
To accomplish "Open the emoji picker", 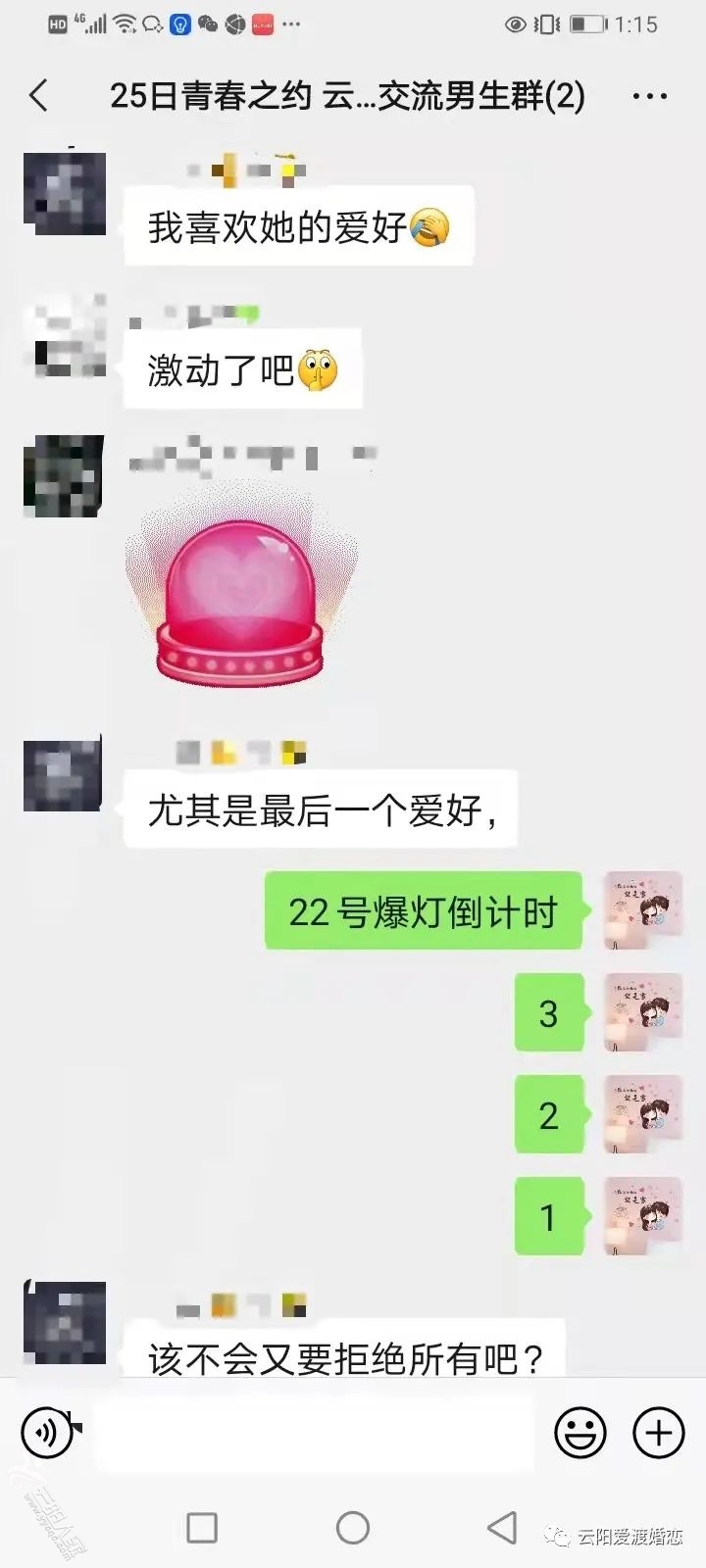I will coord(580,1433).
